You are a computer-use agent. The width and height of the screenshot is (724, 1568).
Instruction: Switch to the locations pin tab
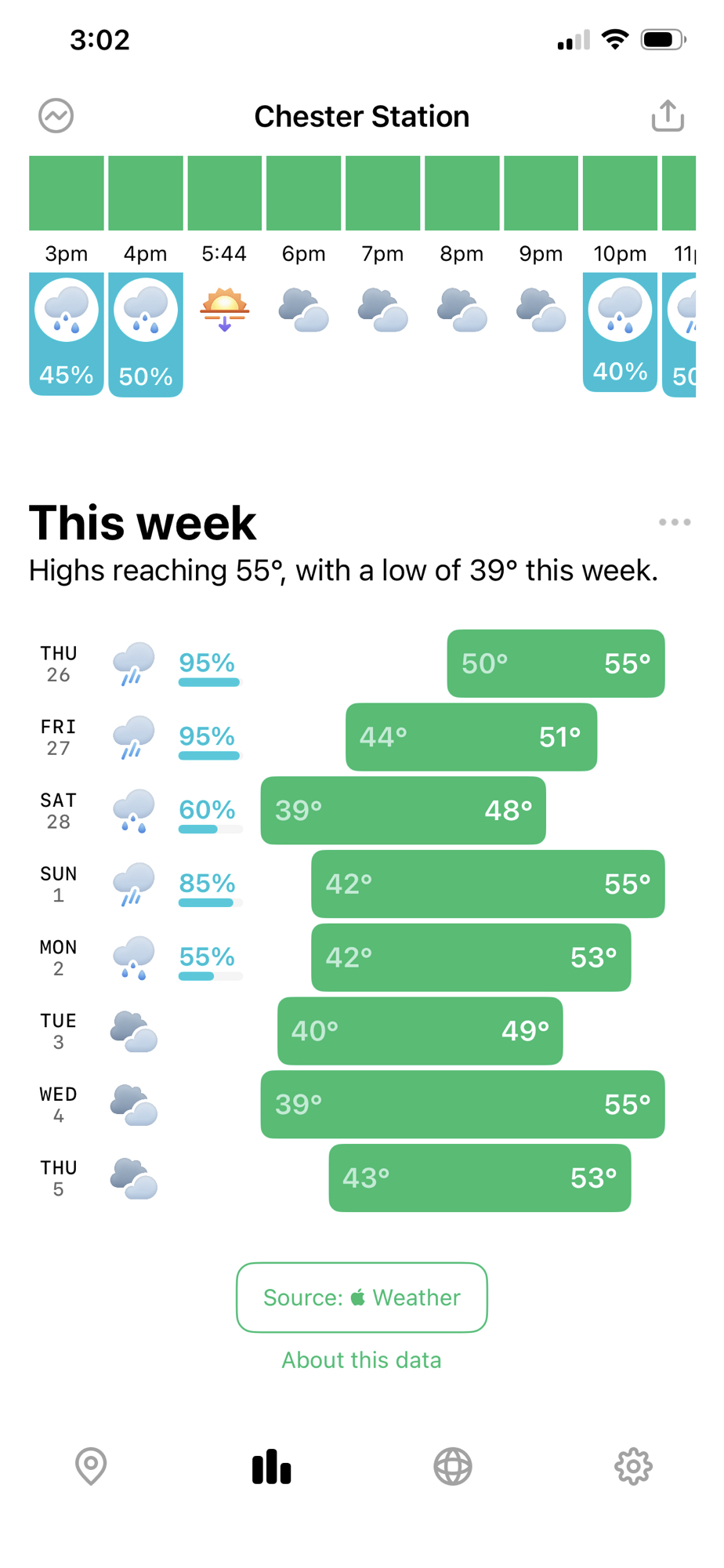coord(91,1466)
